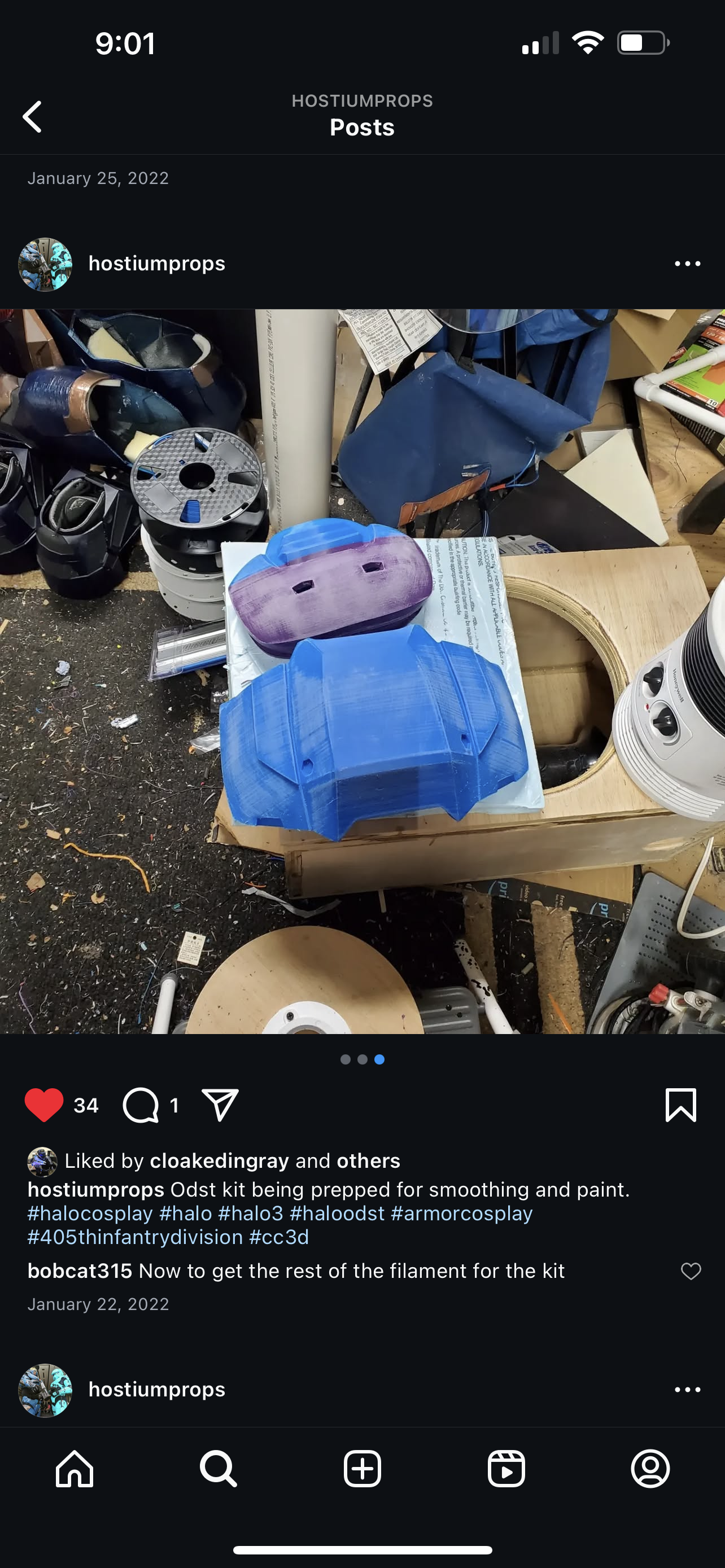Switch to the Search tab
Screen dimensions: 725x1568
(219, 1469)
